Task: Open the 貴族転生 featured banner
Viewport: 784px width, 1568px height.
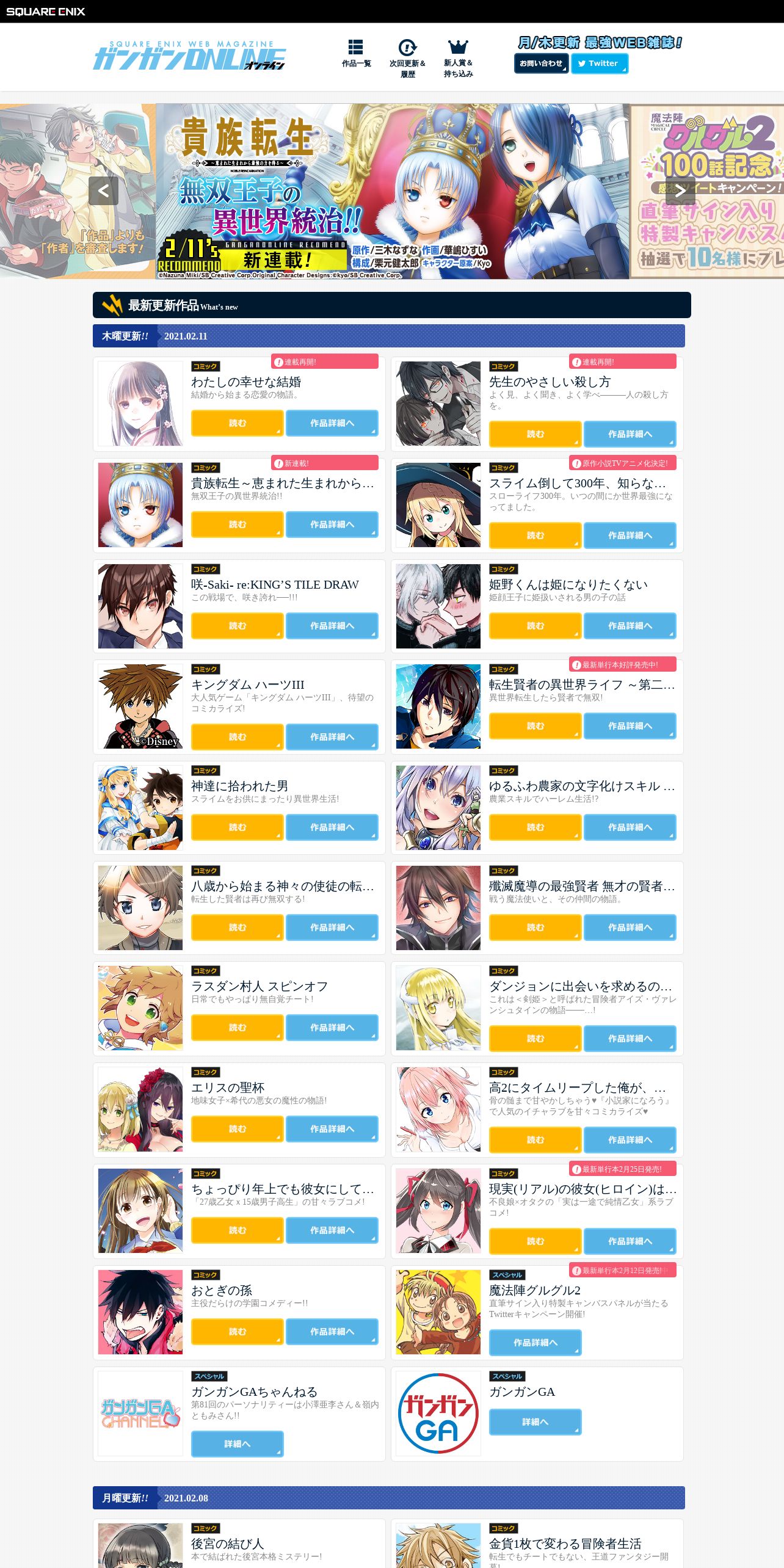Action: coord(393,191)
